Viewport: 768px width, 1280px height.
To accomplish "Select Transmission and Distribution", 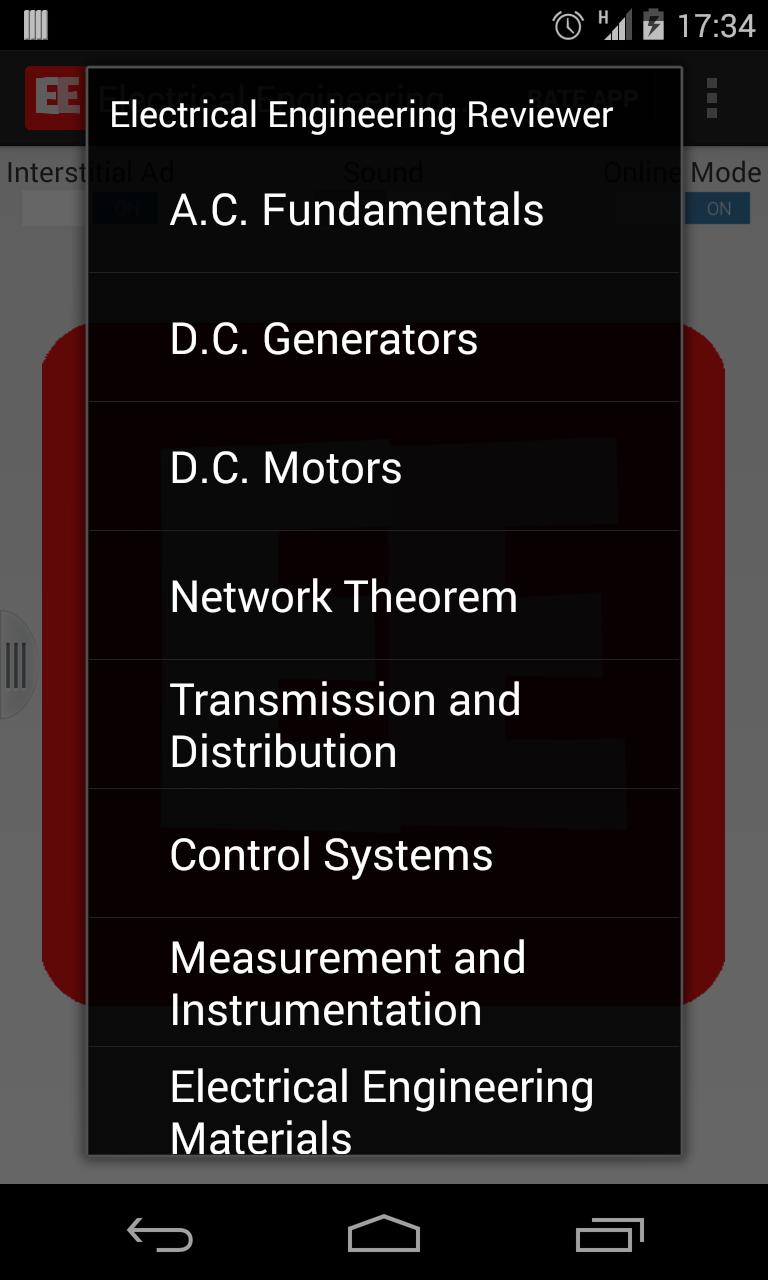I will pyautogui.click(x=383, y=725).
